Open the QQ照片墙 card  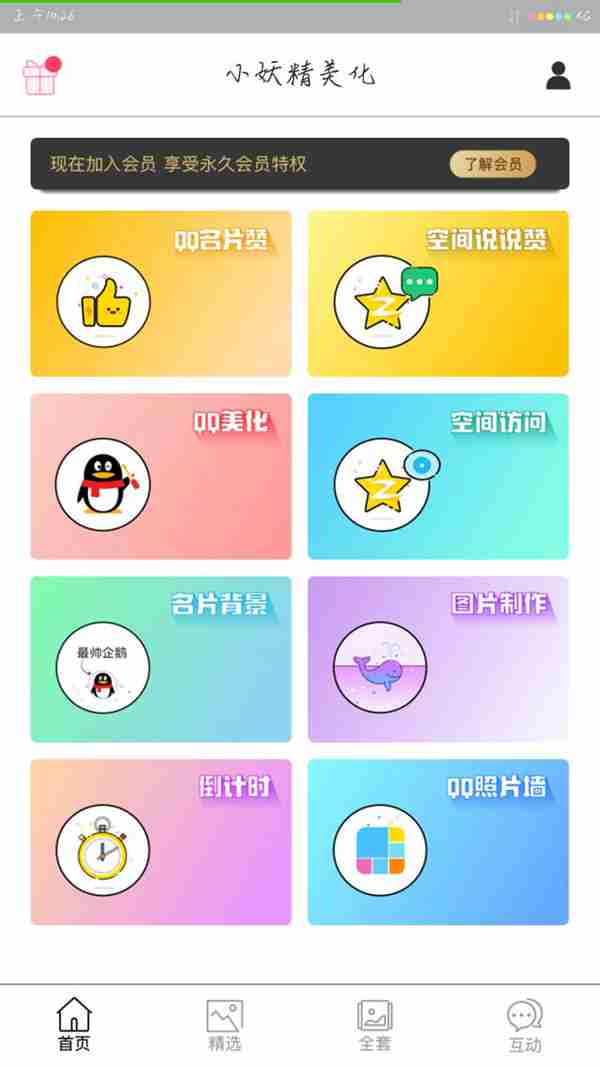[438, 842]
